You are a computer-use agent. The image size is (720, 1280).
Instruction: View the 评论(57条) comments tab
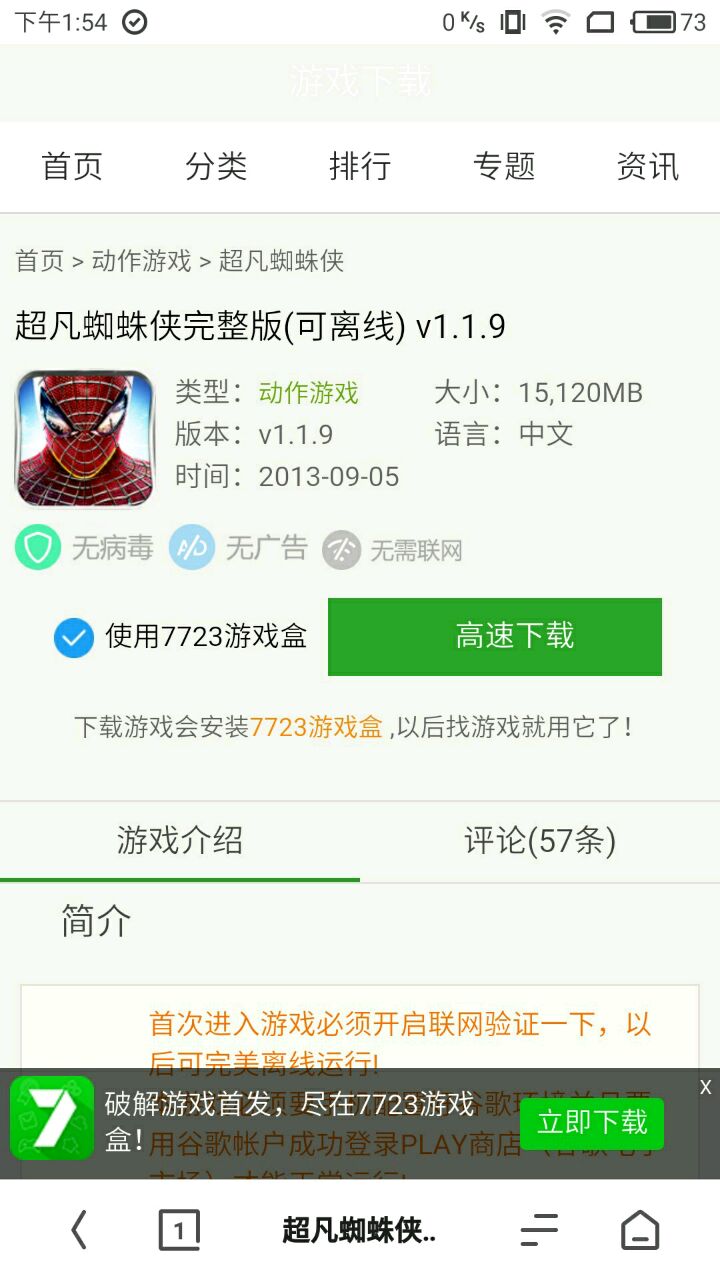(540, 841)
